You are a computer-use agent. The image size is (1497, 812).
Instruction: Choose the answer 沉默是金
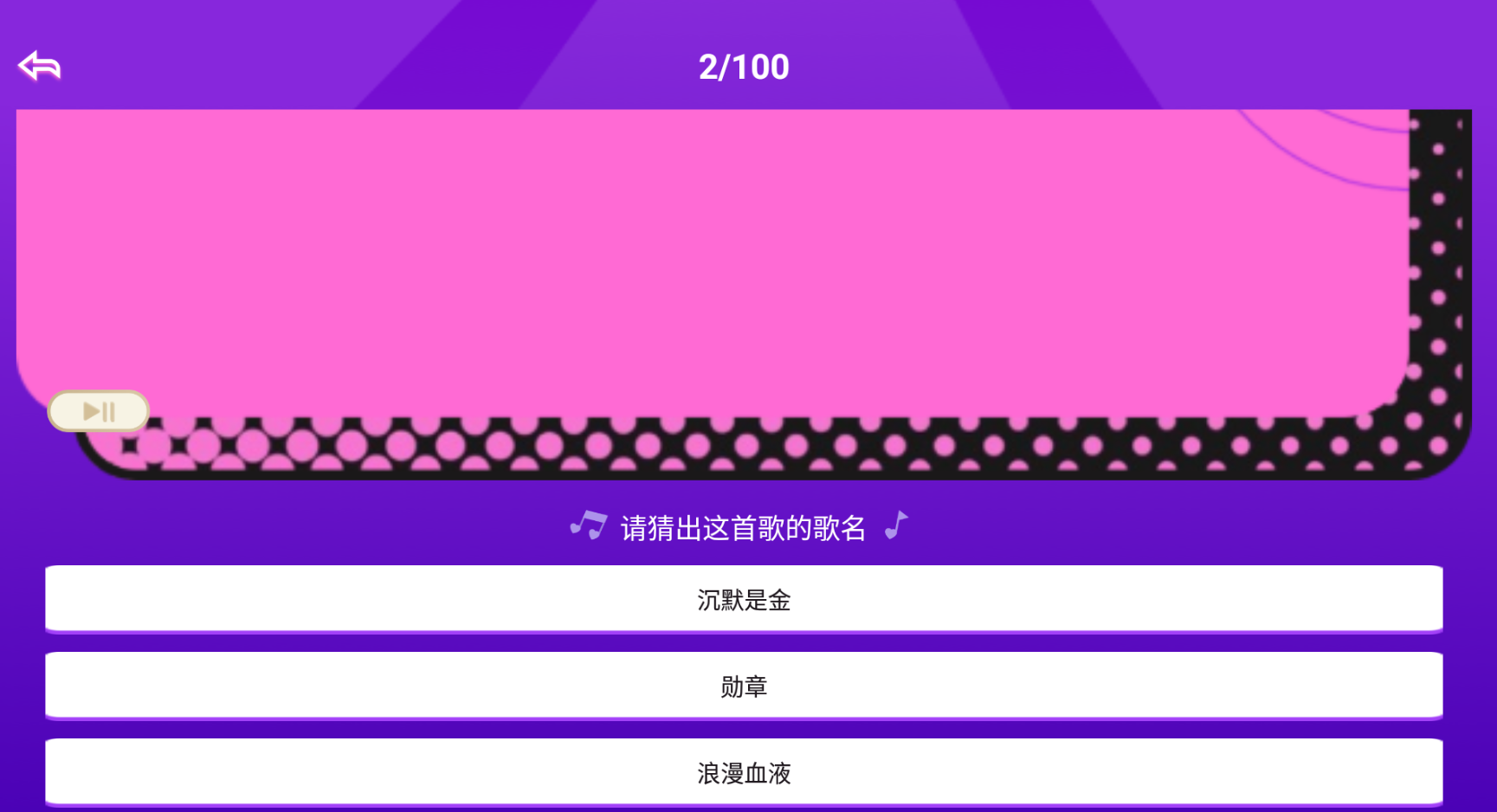[x=743, y=599]
